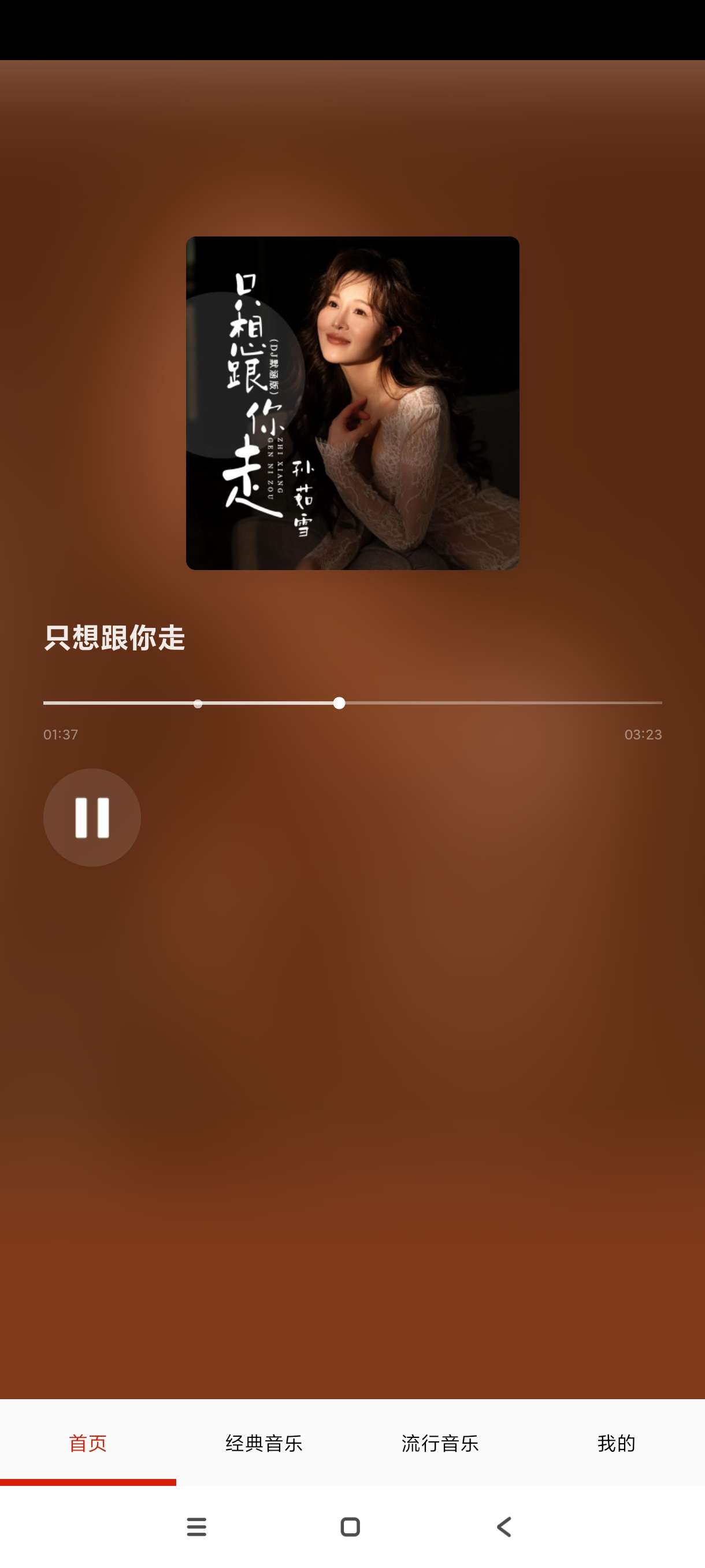The height and width of the screenshot is (1568, 705).
Task: Return to the system home screen
Action: [350, 1526]
